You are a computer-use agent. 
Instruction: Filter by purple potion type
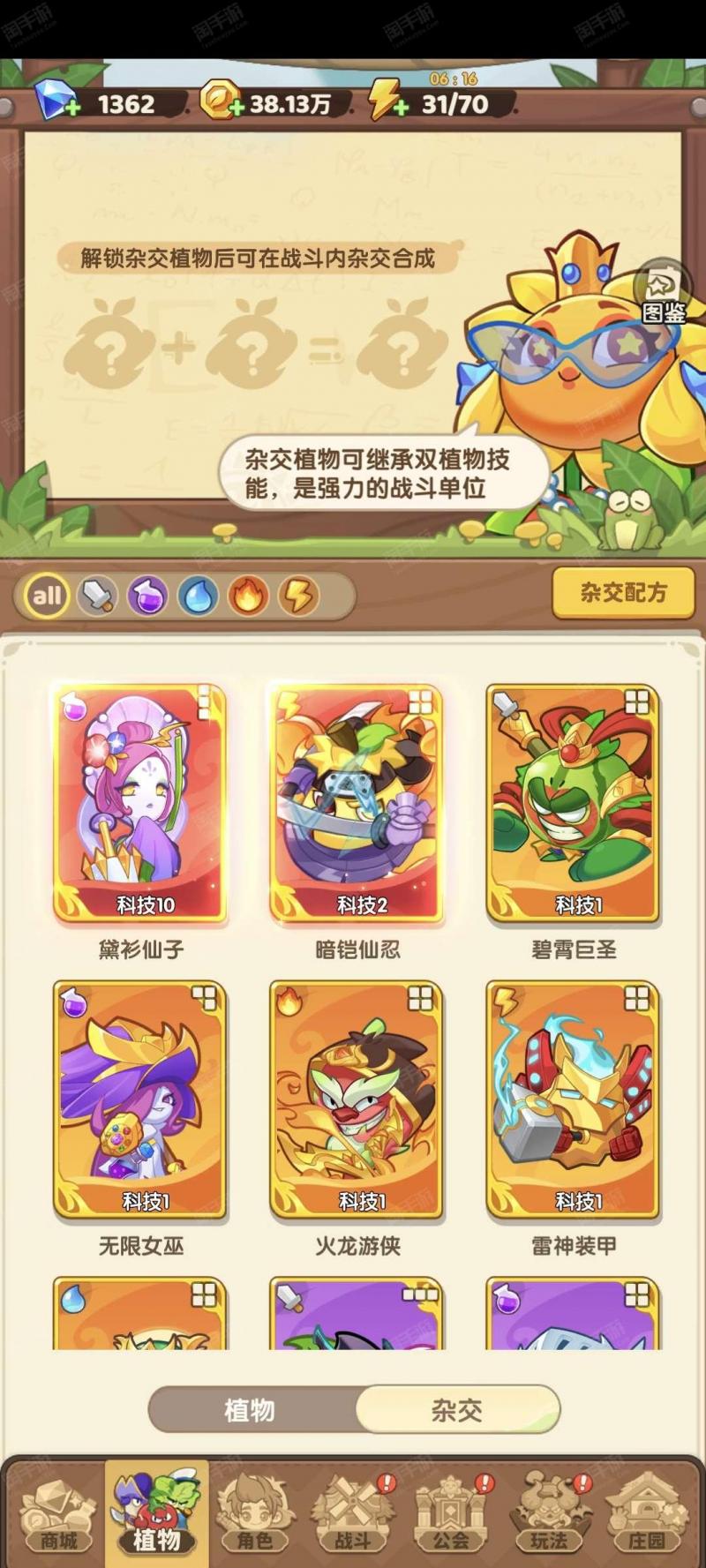coord(147,596)
